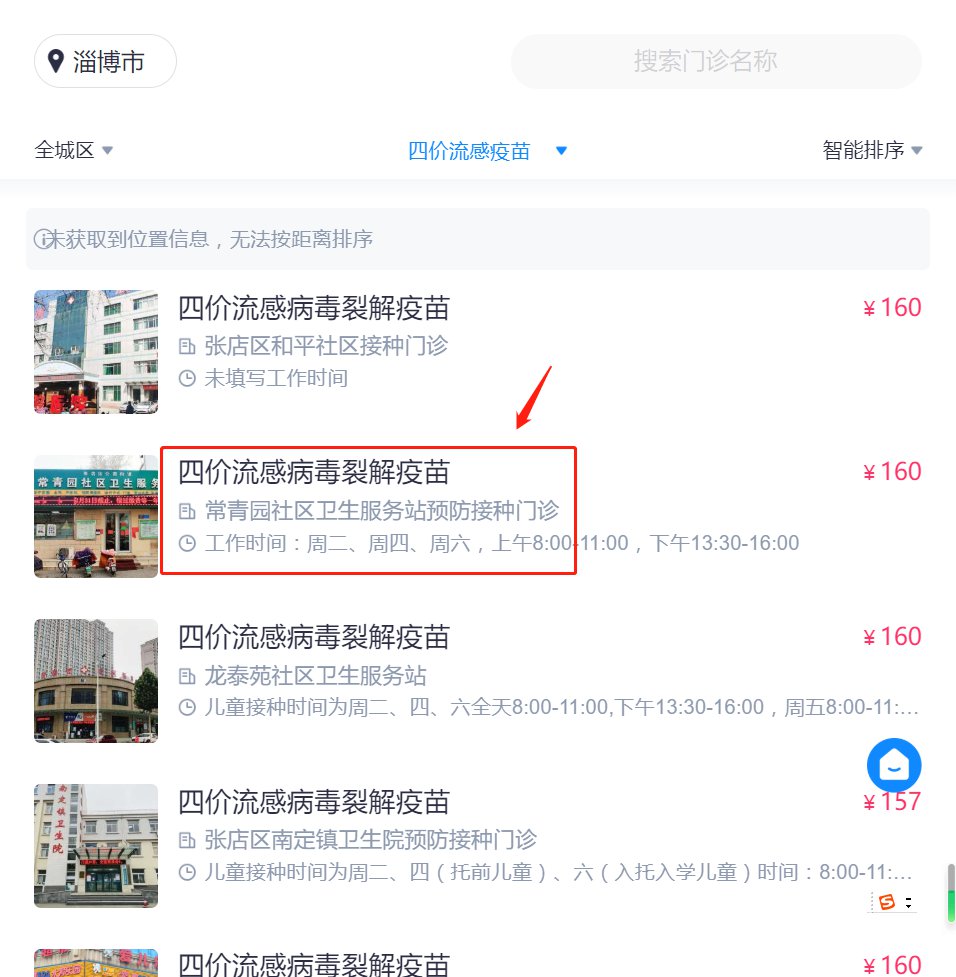Open 张店区和平社区接种门诊 listing
This screenshot has width=956, height=977.
click(325, 346)
